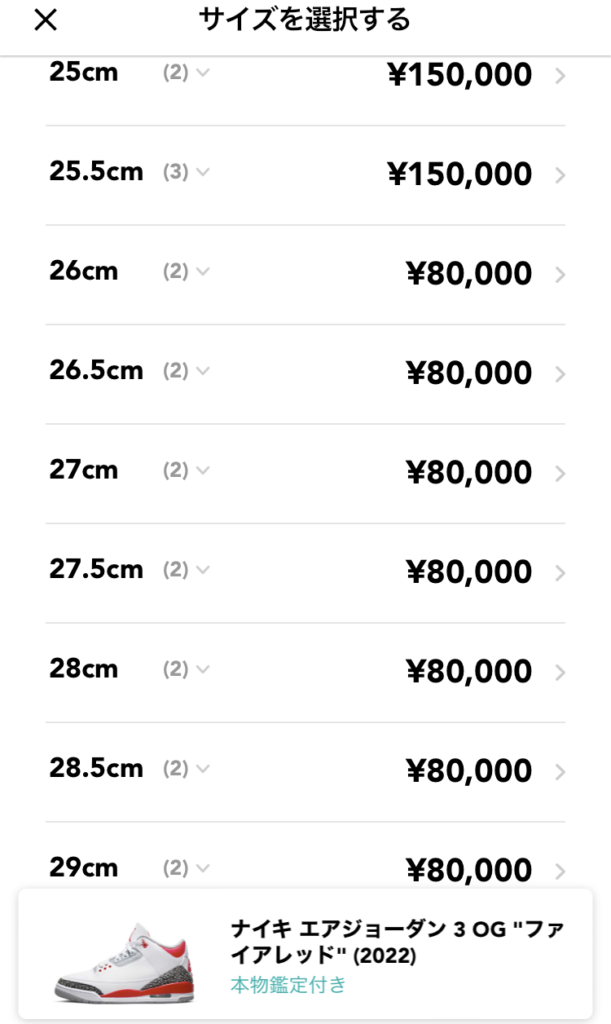Expand the (2) listings dropdown for 26cm

186,271
